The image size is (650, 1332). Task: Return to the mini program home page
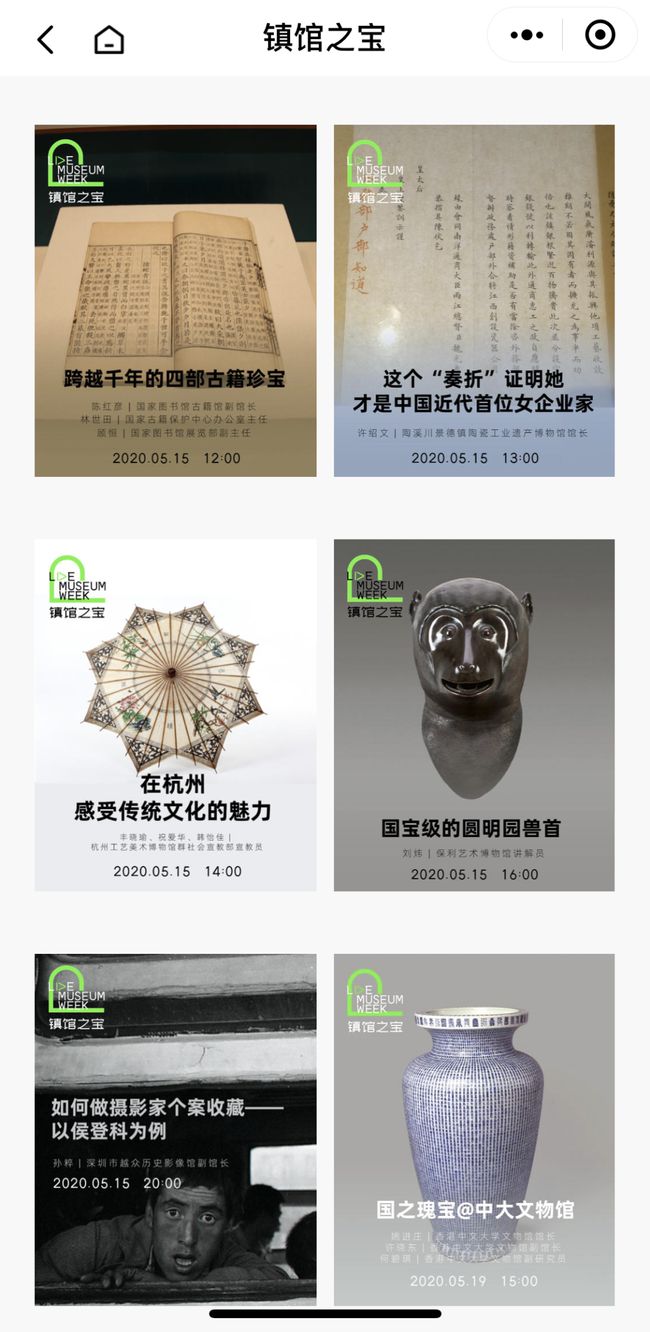pos(109,40)
